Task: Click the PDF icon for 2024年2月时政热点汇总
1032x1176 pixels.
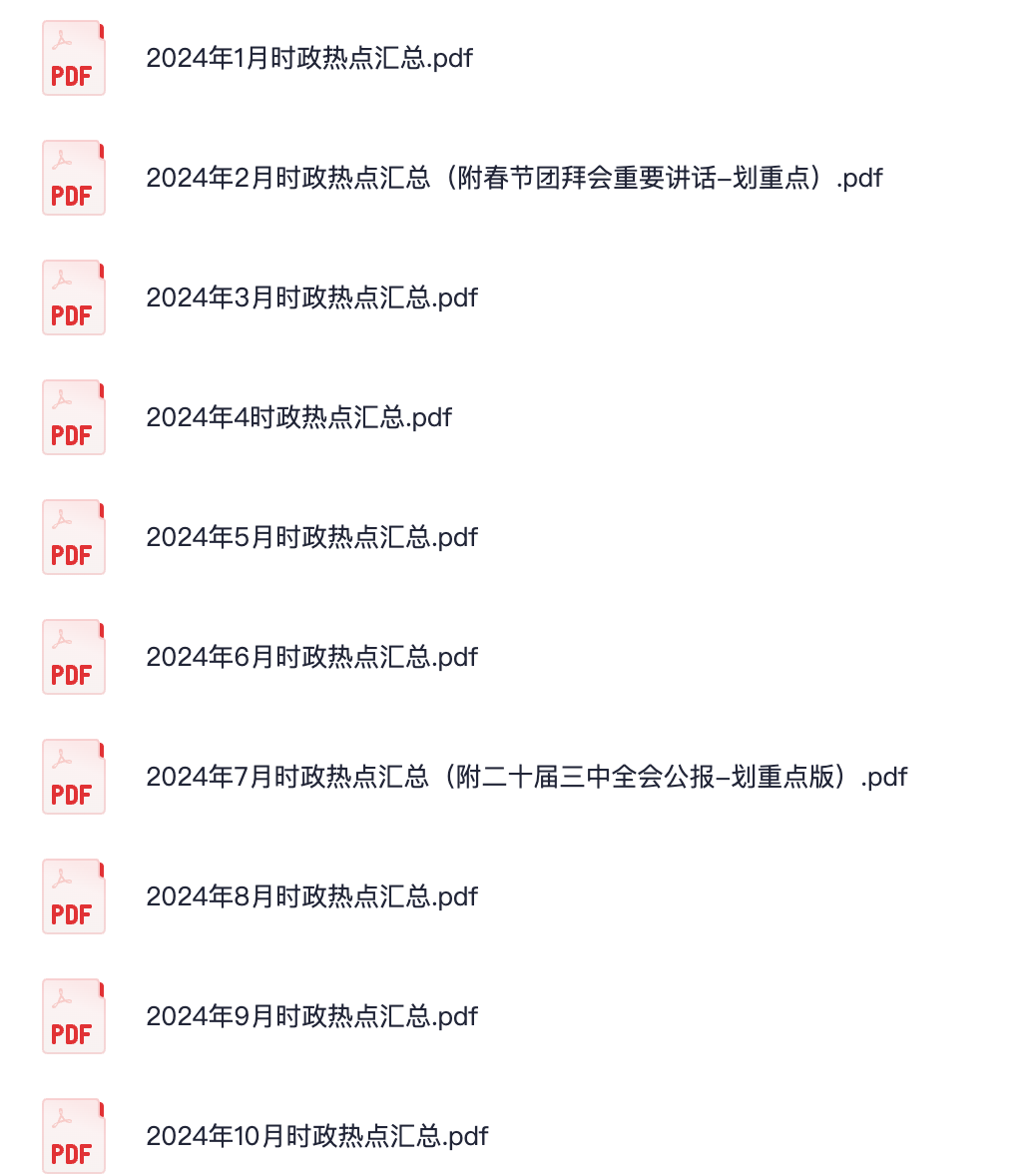Action: 73,178
